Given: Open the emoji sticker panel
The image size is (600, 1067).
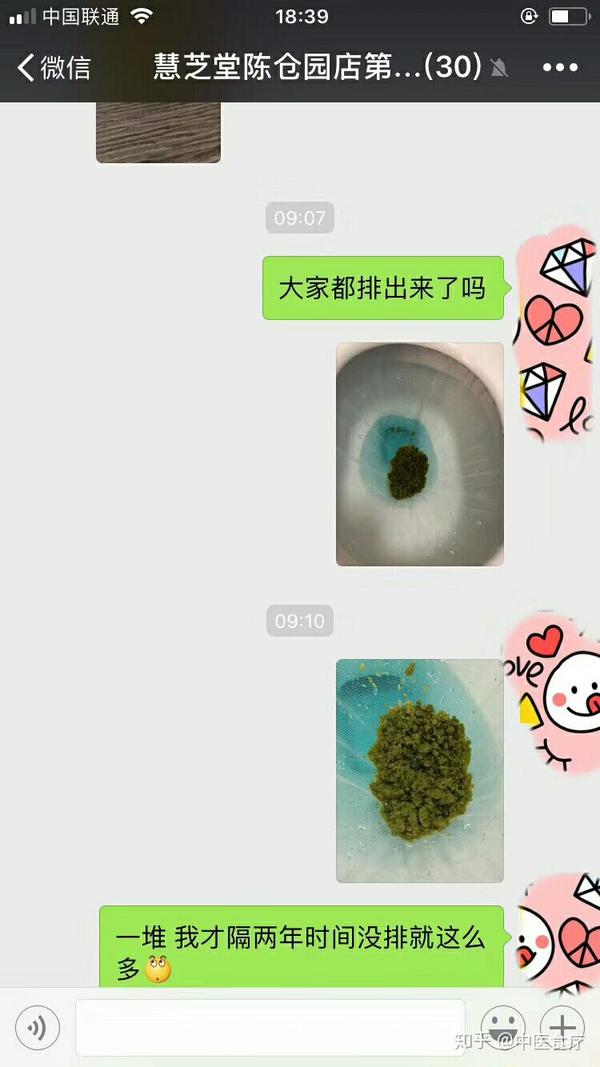Looking at the screenshot, I should coord(503,1028).
